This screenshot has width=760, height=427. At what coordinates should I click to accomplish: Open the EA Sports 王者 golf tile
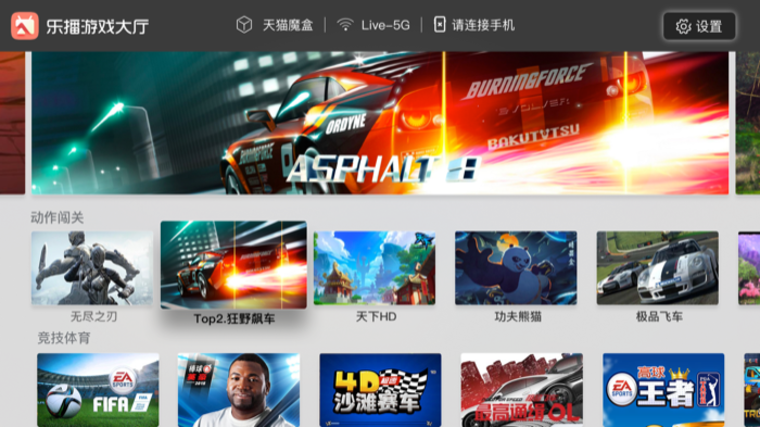coord(663,389)
